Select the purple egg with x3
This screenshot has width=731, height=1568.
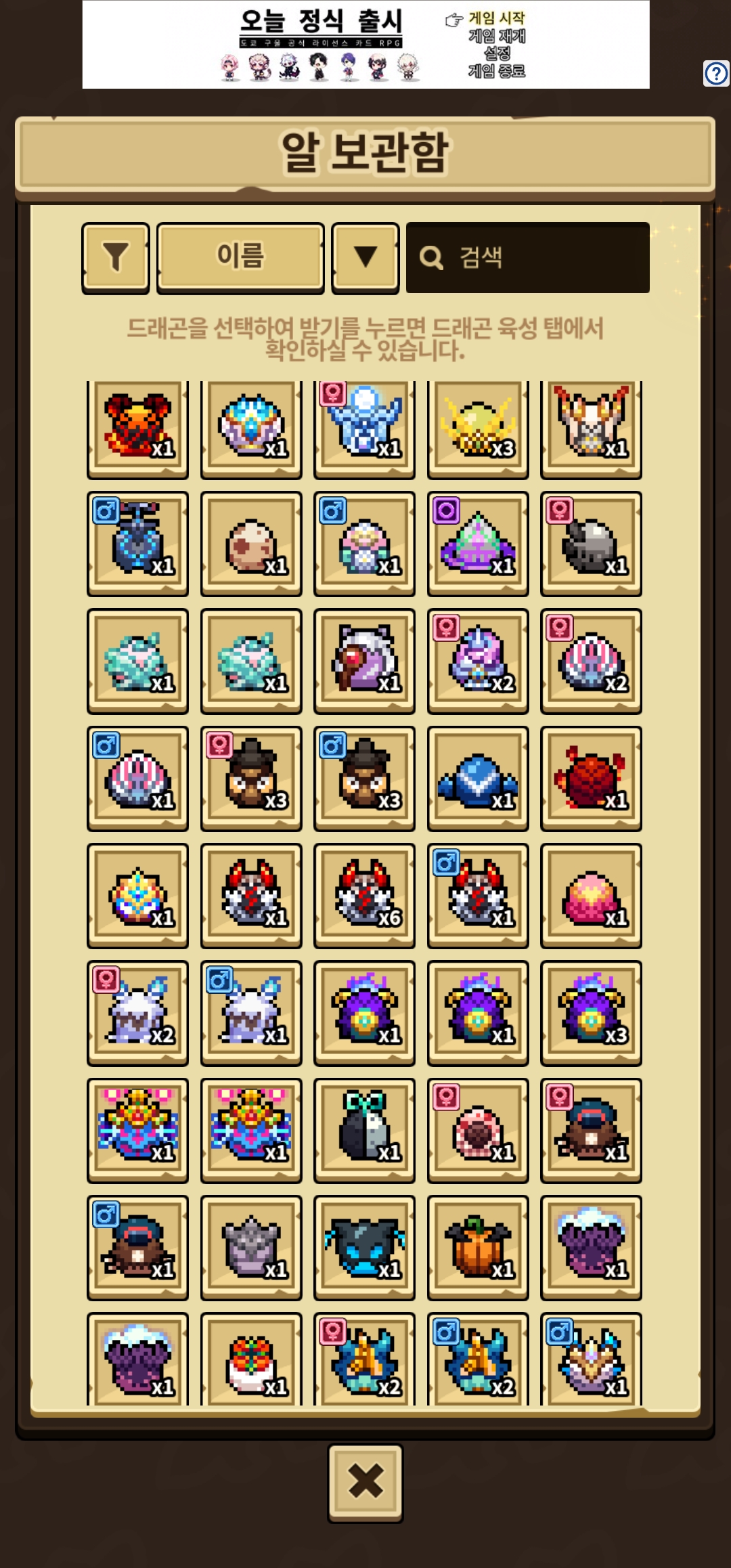[x=591, y=1014]
